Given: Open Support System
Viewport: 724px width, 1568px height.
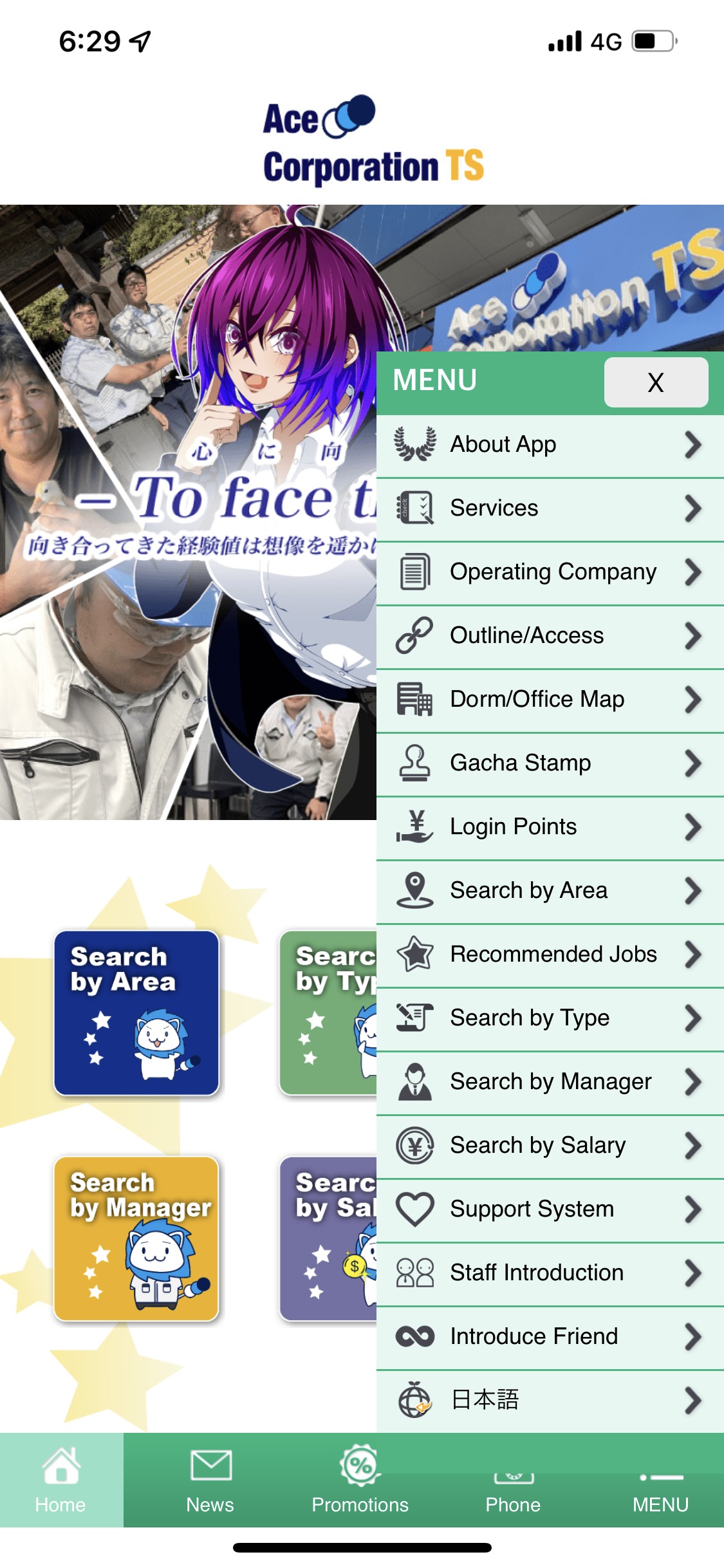Looking at the screenshot, I should (550, 1209).
